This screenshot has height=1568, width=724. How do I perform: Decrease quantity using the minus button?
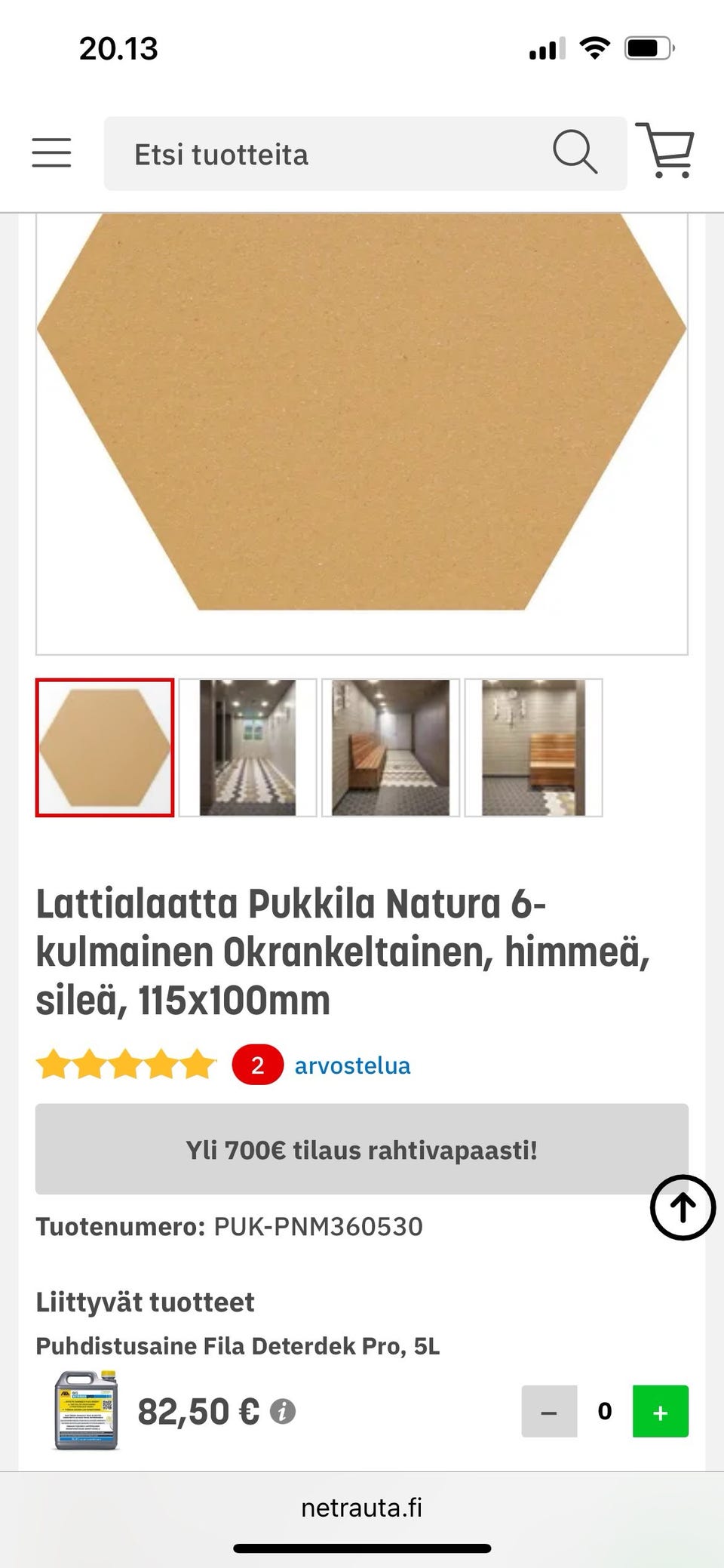pyautogui.click(x=550, y=1411)
